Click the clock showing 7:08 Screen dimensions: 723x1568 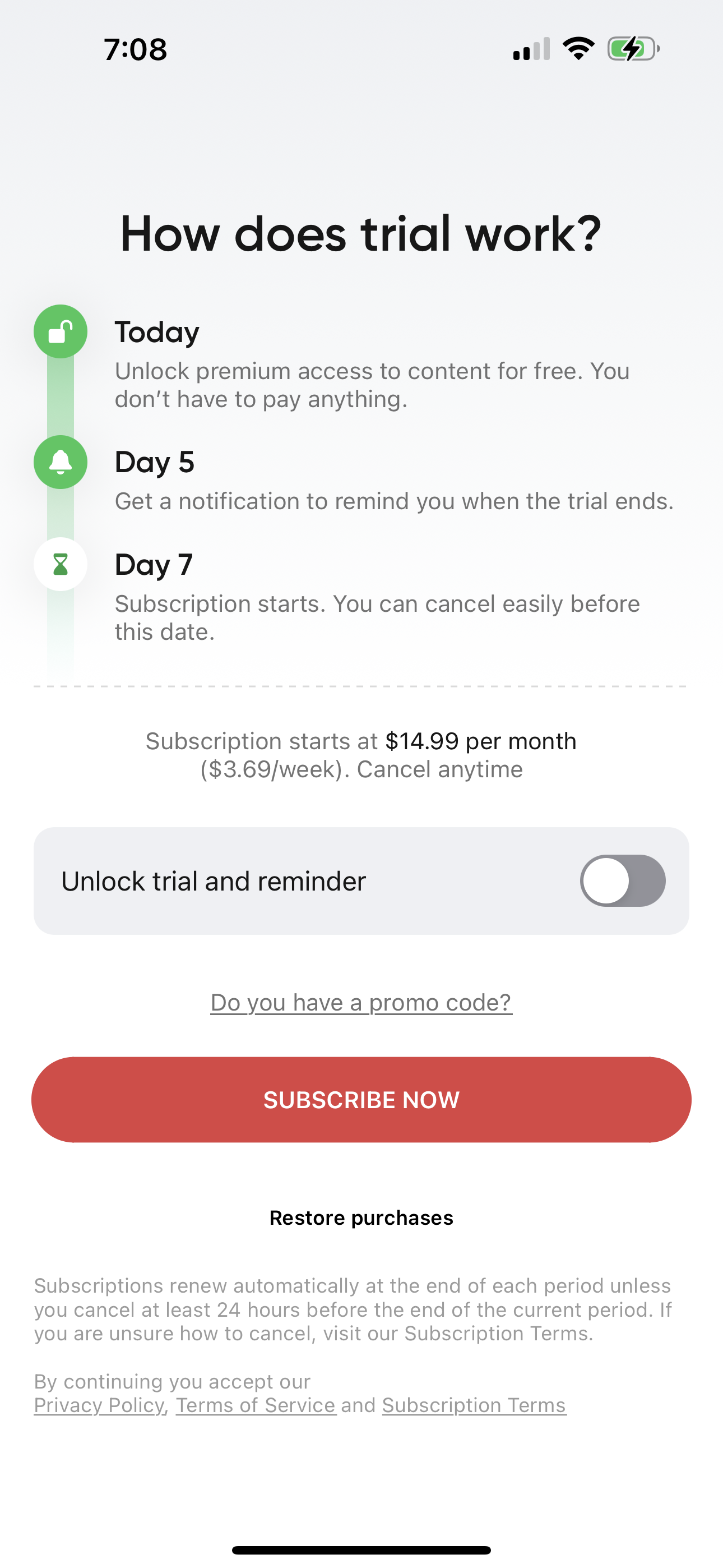click(135, 50)
